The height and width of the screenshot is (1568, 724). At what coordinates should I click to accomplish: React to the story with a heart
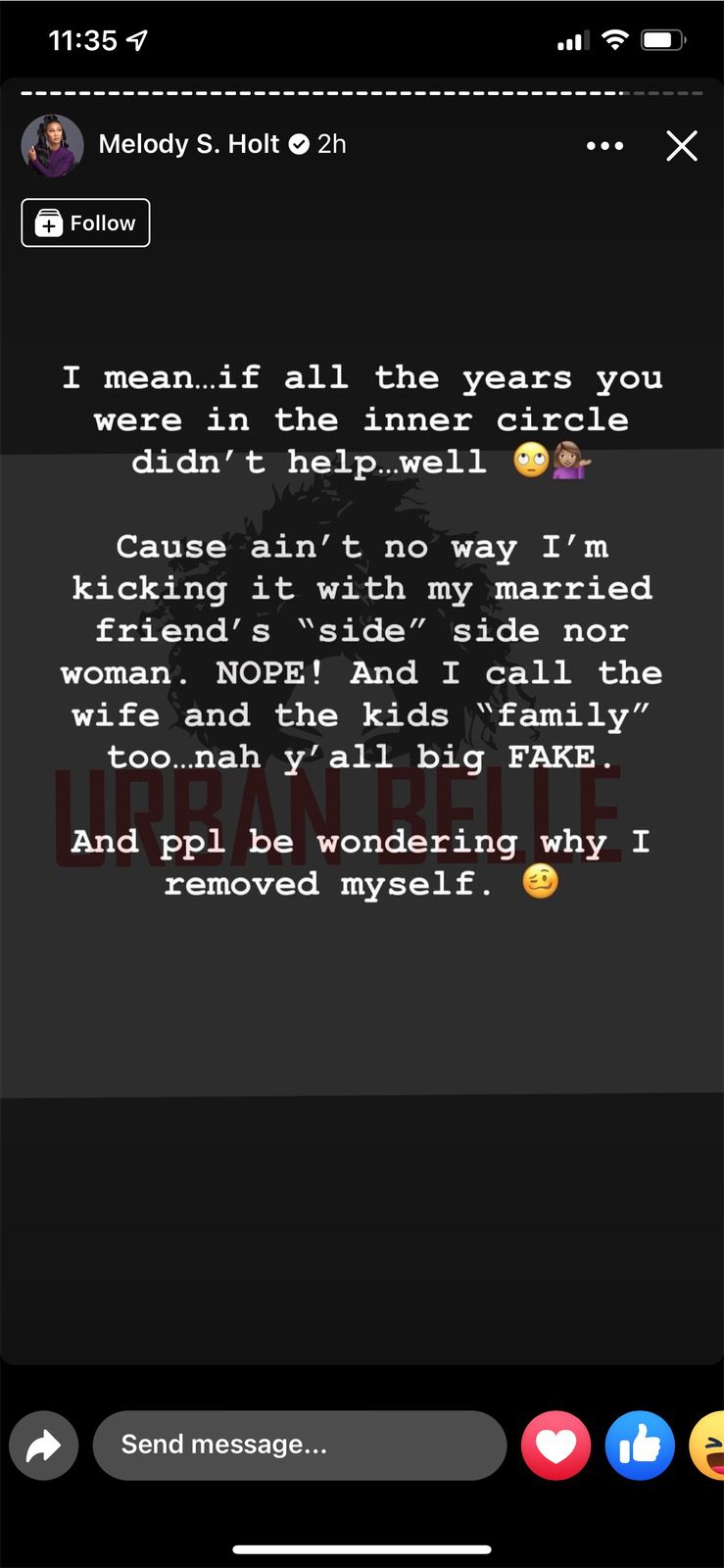tap(555, 1445)
